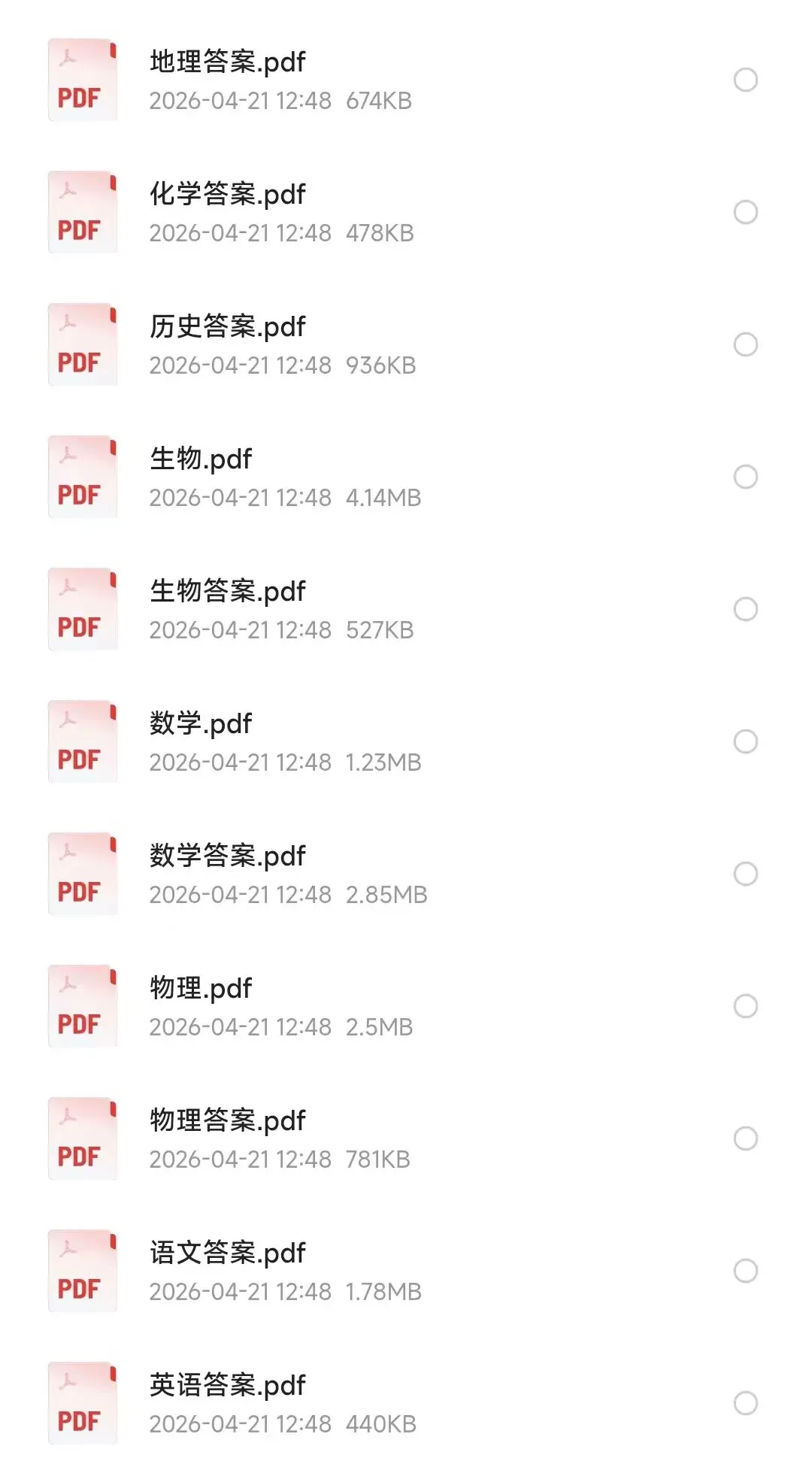
Task: Open the 地理答案.pdf file
Action: pos(406,80)
